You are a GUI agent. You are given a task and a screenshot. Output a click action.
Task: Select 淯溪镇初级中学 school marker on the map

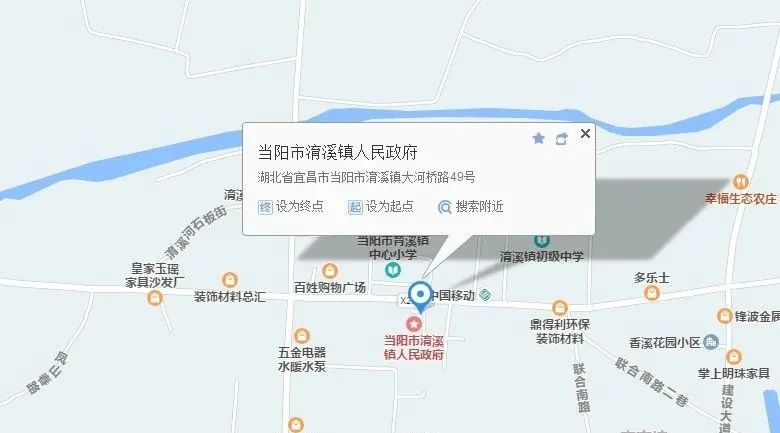coord(540,241)
